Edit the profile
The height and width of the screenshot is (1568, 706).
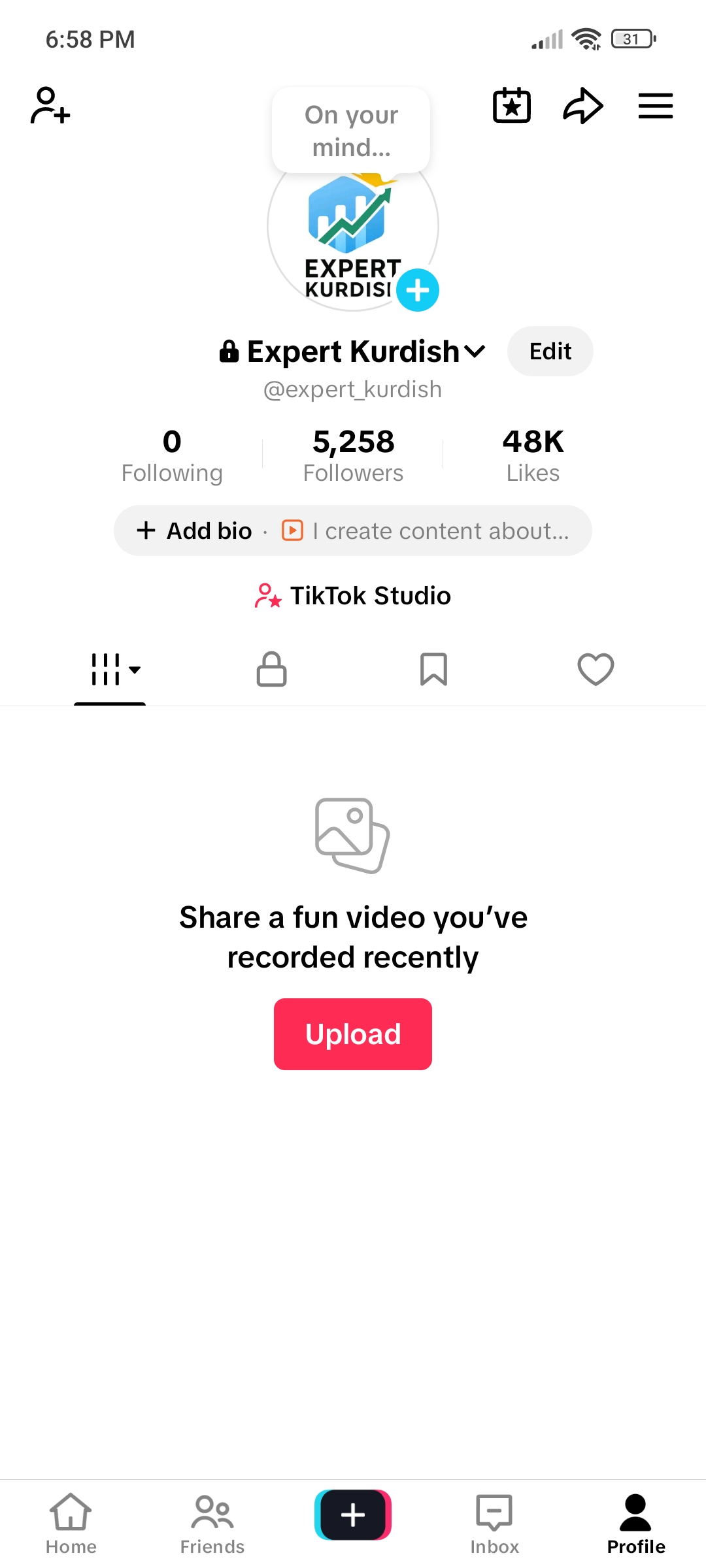tap(550, 351)
